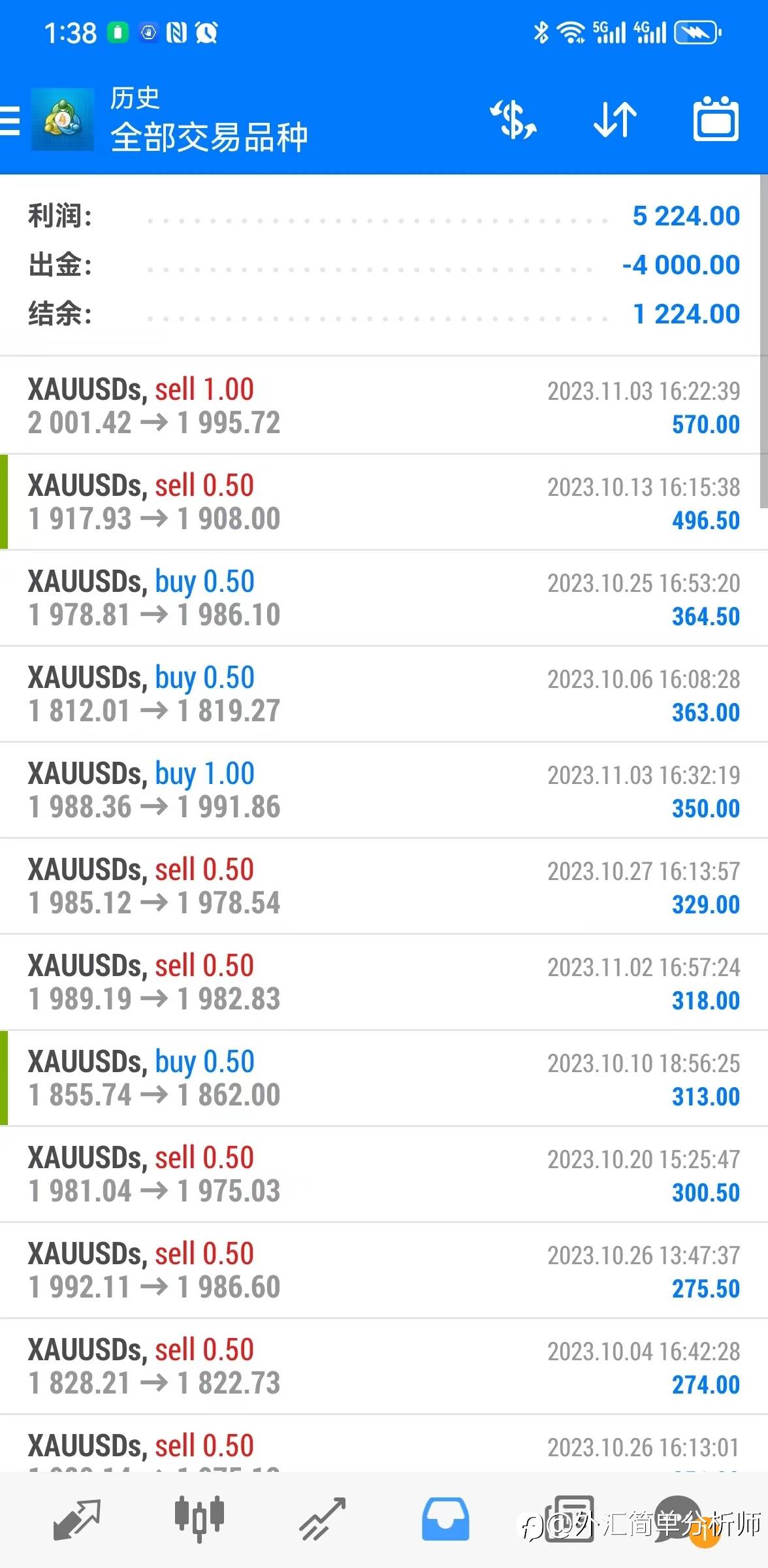Image resolution: width=768 pixels, height=1568 pixels.
Task: Open the buy 1.00 trade with 350.00 profit
Action: 384,790
